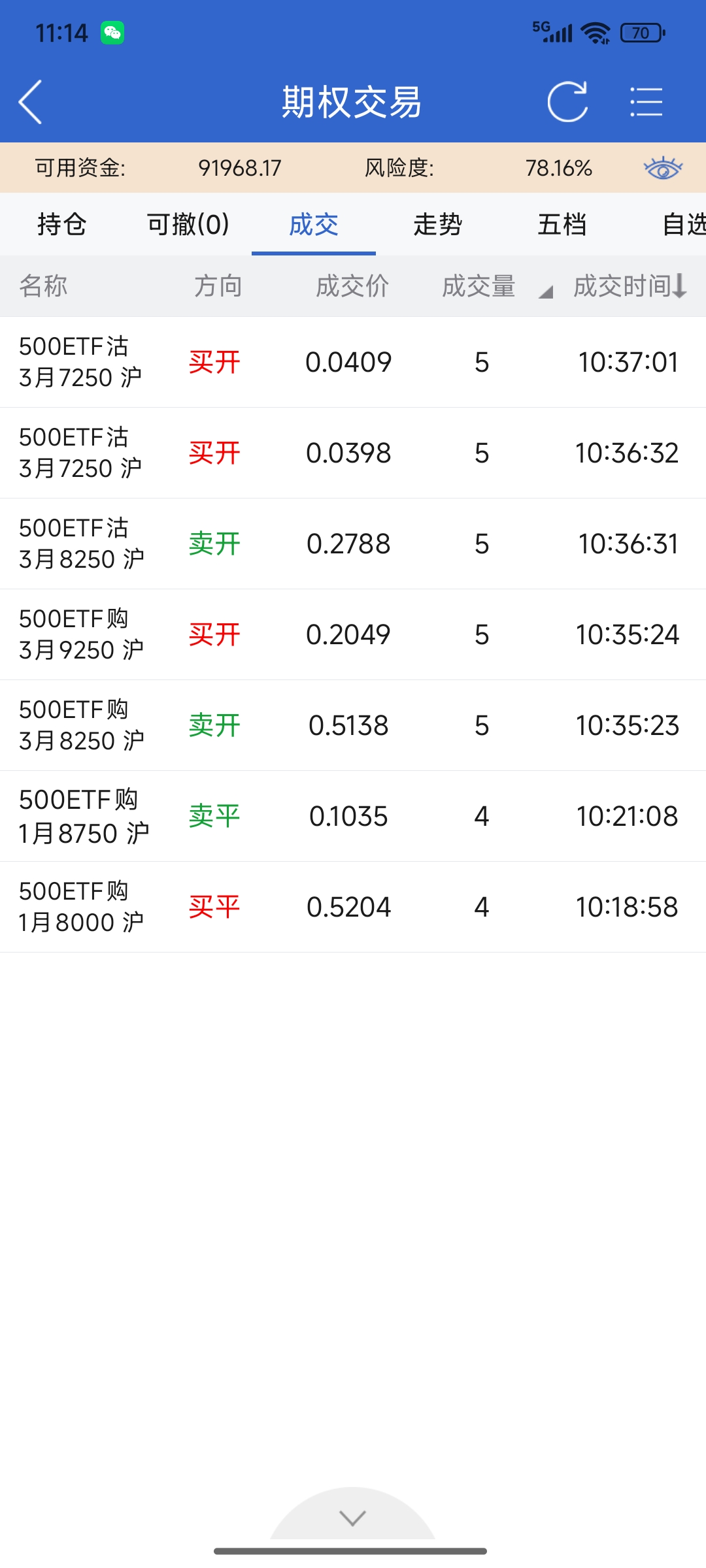
Task: Open the list menu icon
Action: point(646,102)
